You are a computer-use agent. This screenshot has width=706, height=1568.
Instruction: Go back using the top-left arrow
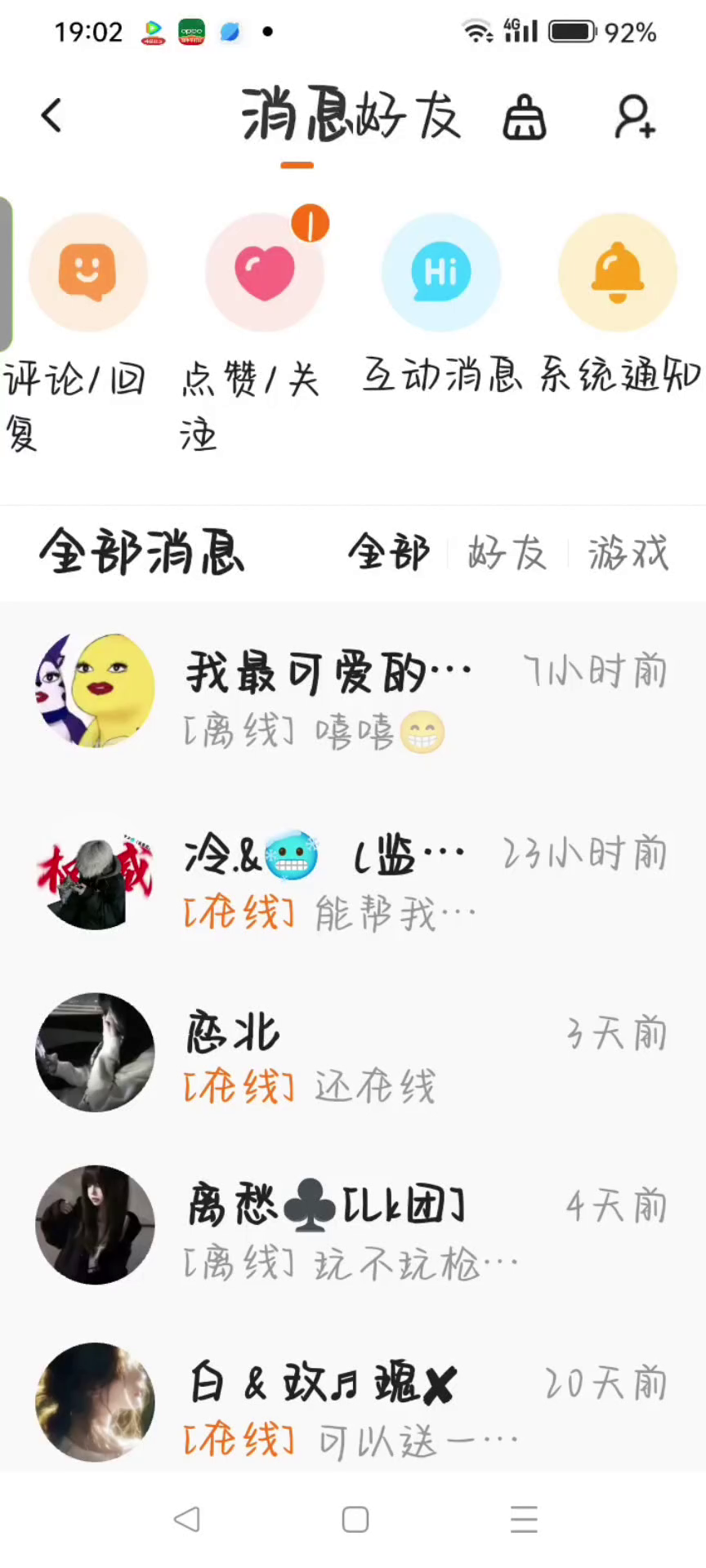click(51, 116)
